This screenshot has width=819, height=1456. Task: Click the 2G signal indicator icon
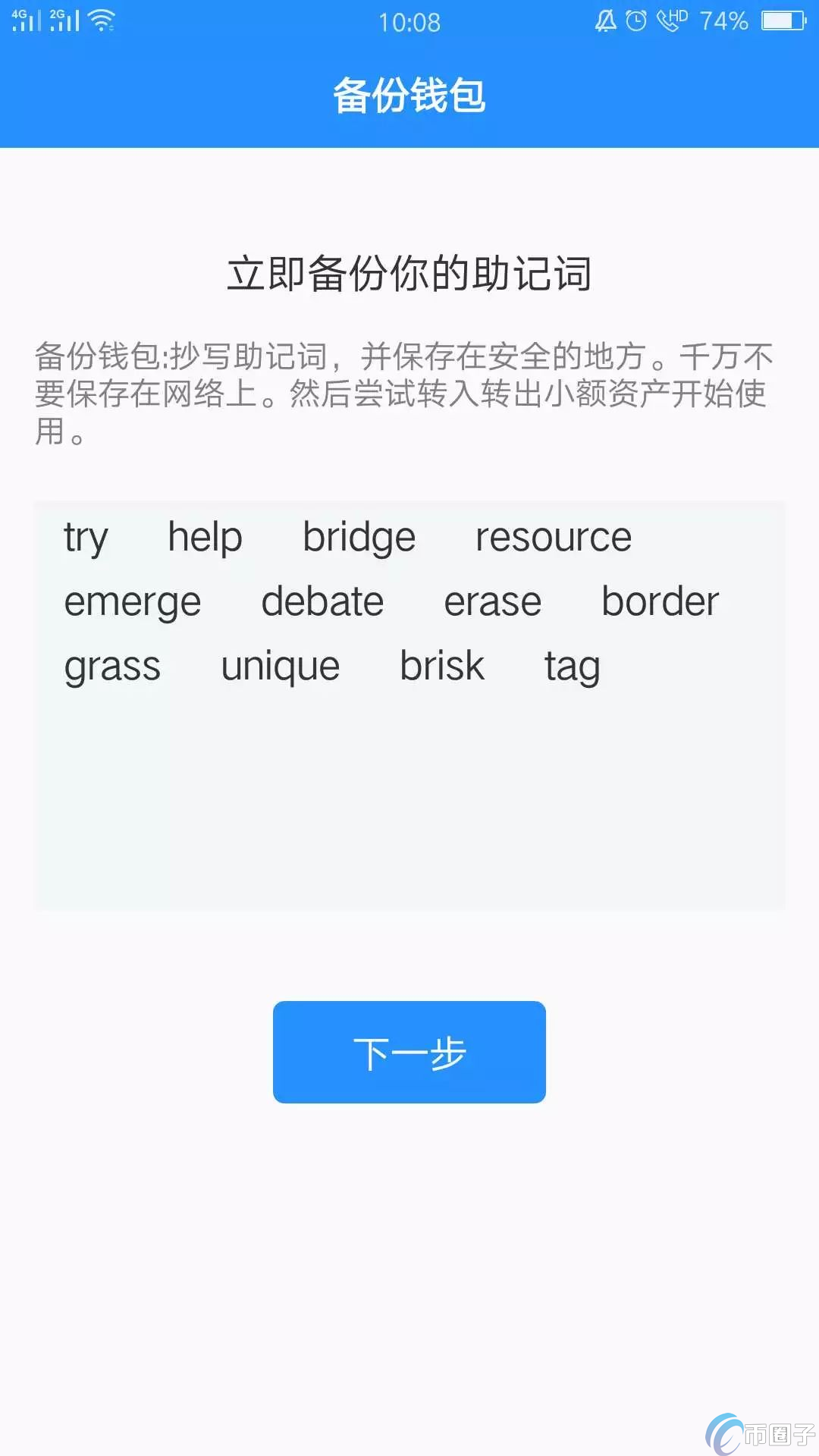click(63, 19)
